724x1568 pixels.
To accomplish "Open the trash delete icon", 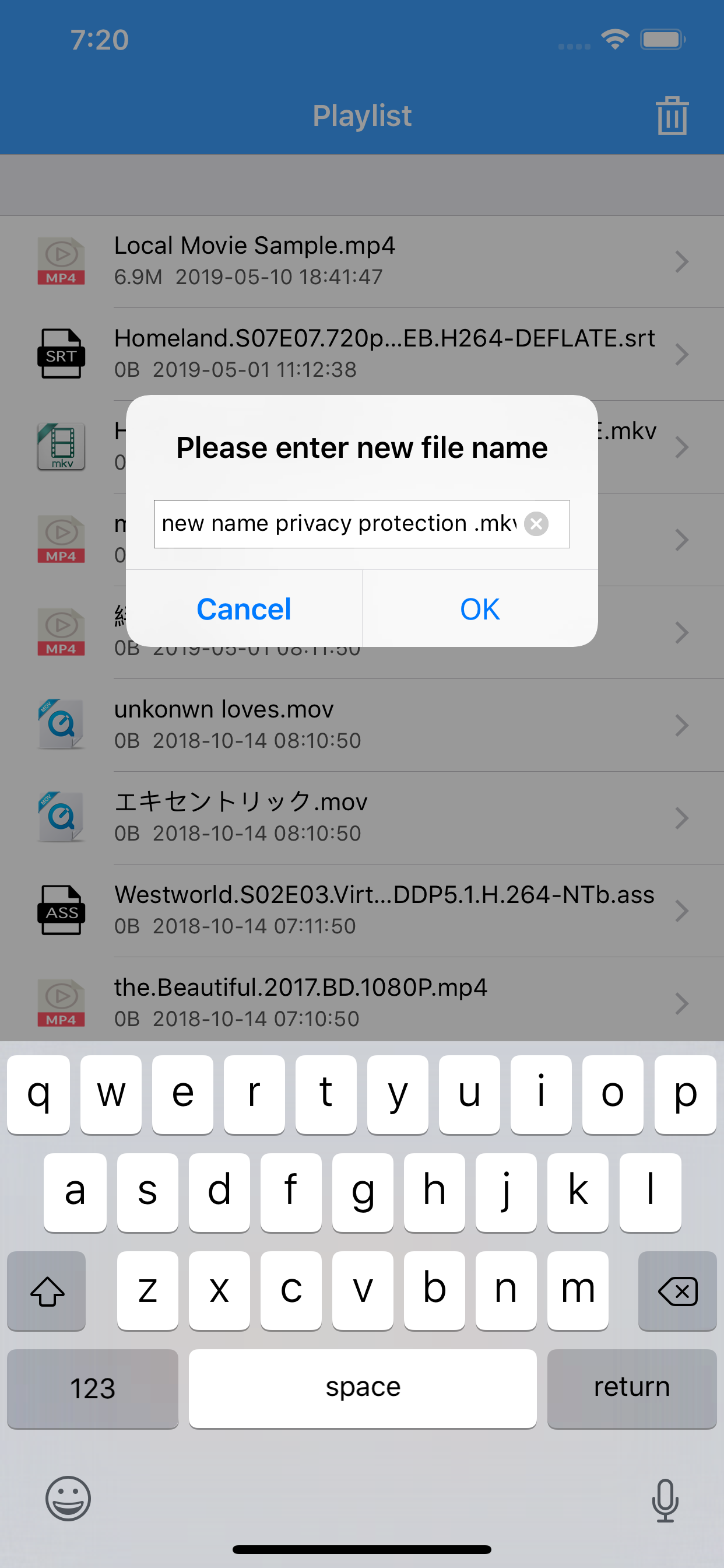I will [x=671, y=116].
